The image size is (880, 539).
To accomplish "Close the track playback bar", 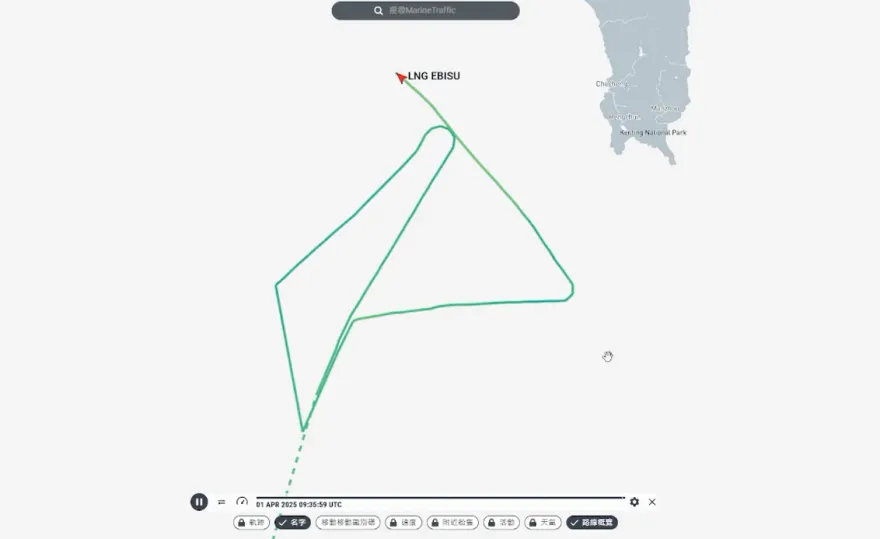I will click(652, 502).
